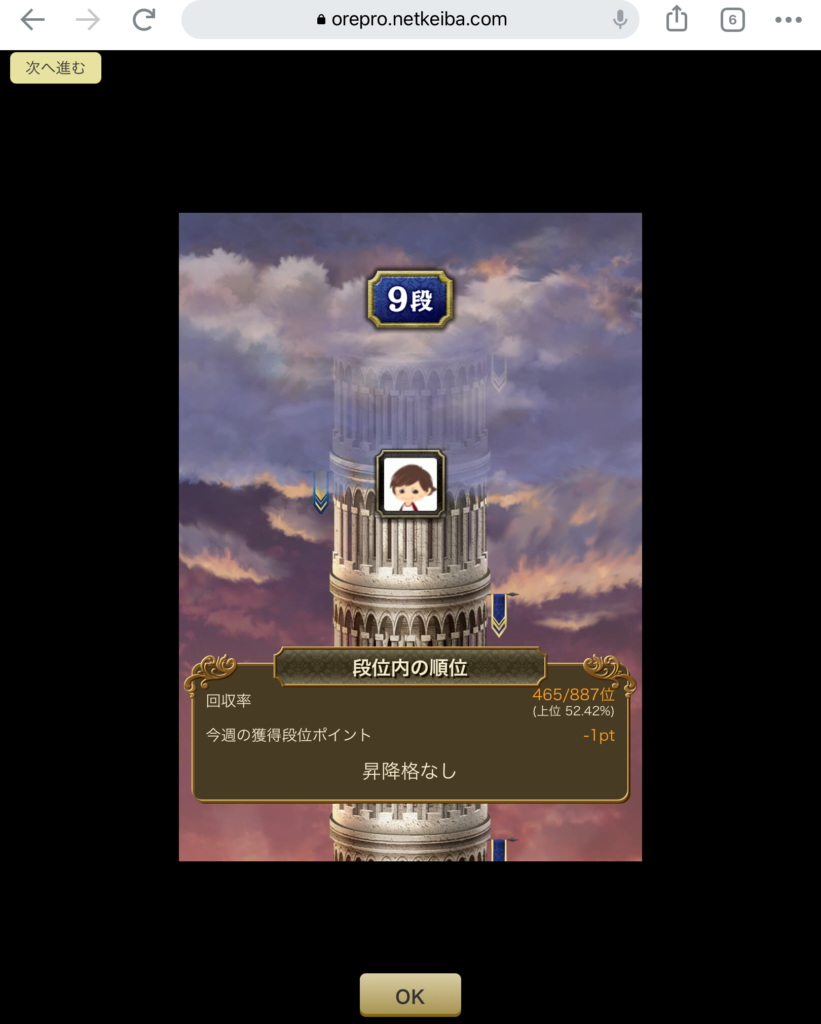Image resolution: width=821 pixels, height=1024 pixels.
Task: Open the orepro.netkeiba.com address bar
Action: pos(410,19)
